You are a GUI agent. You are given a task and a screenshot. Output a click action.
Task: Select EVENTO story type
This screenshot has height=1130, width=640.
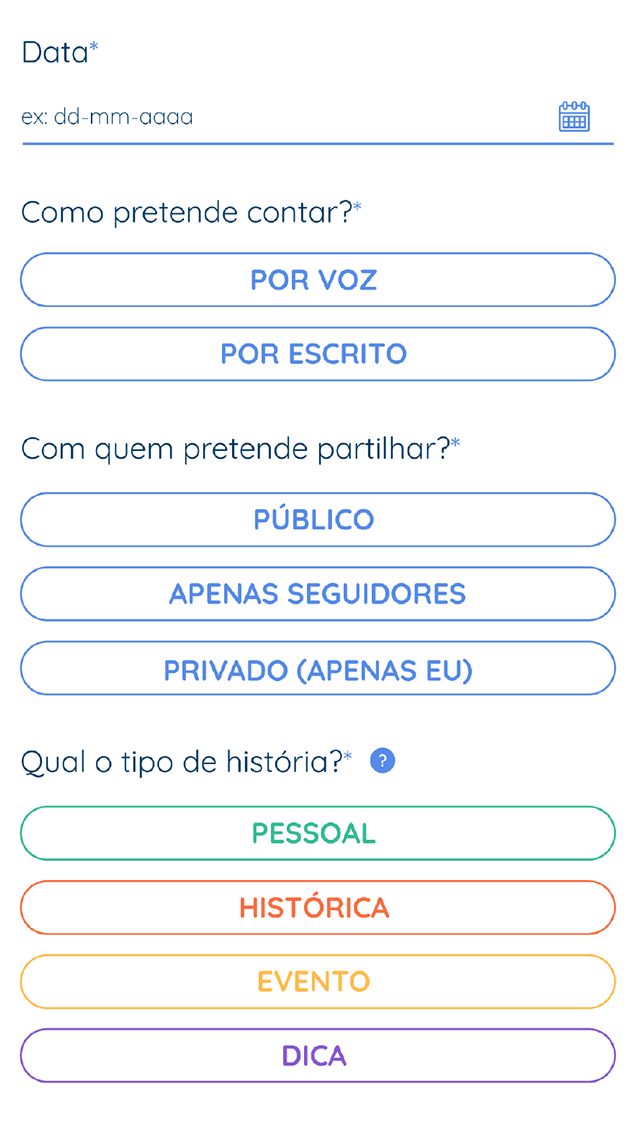[x=318, y=982]
